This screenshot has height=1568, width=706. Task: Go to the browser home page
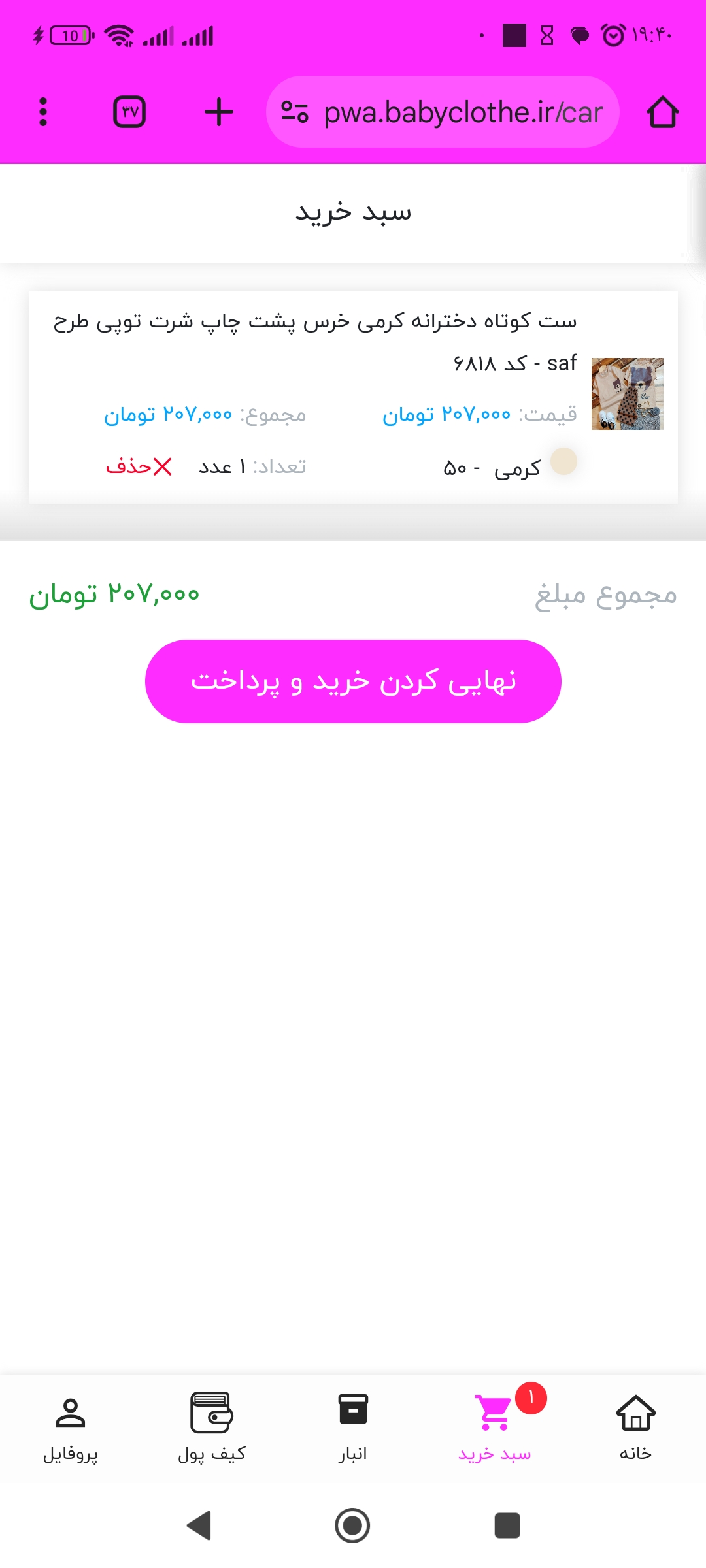tap(662, 112)
